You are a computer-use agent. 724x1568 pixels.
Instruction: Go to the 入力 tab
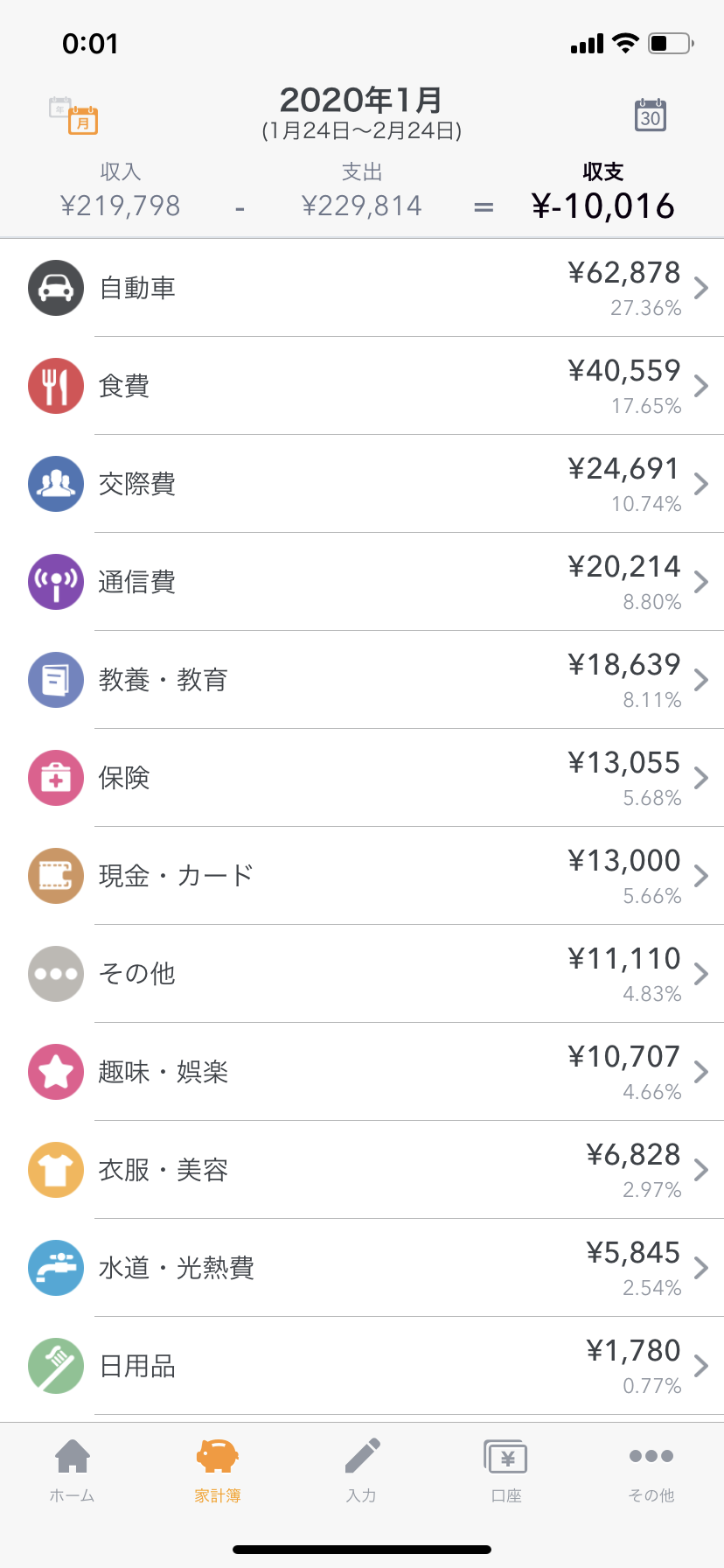[x=362, y=1470]
